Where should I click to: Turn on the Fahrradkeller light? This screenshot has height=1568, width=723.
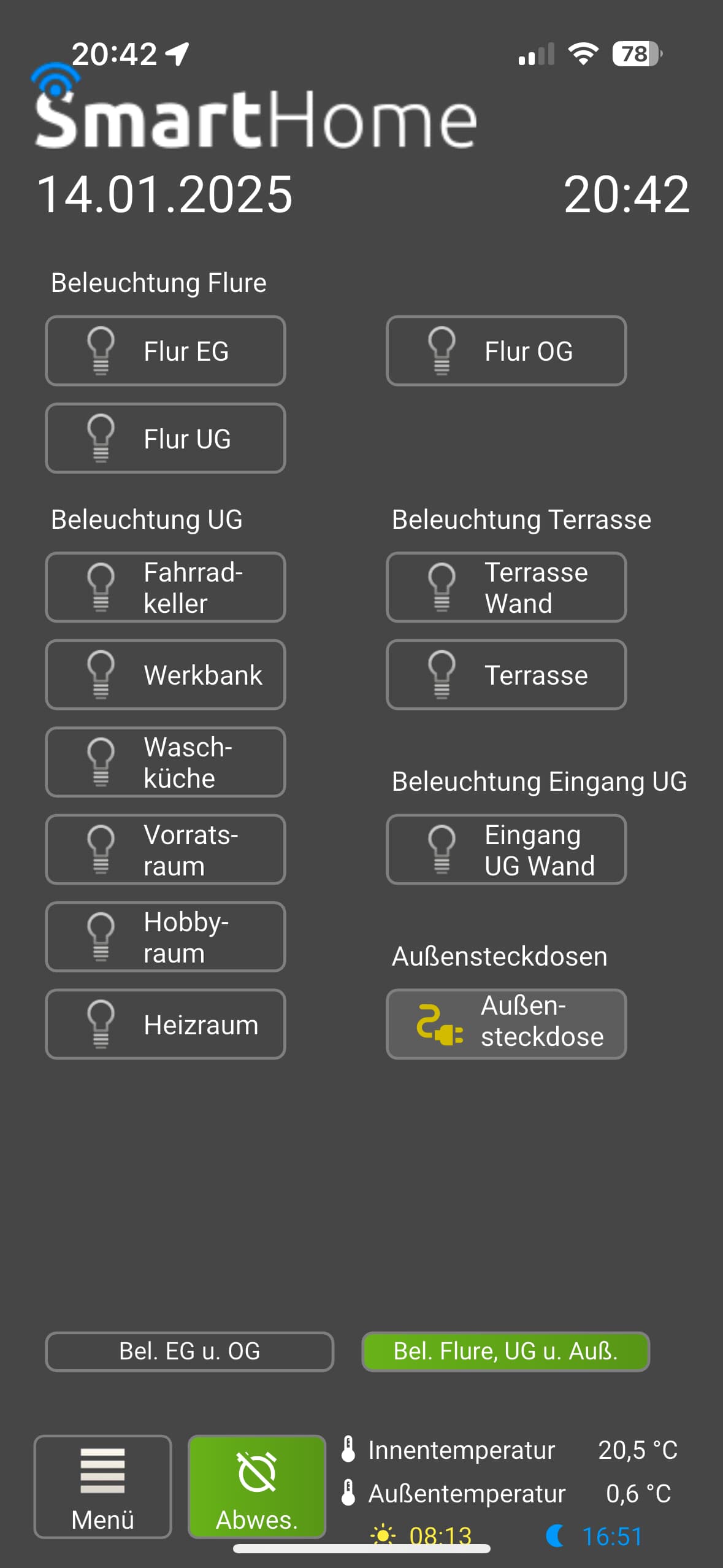point(166,587)
